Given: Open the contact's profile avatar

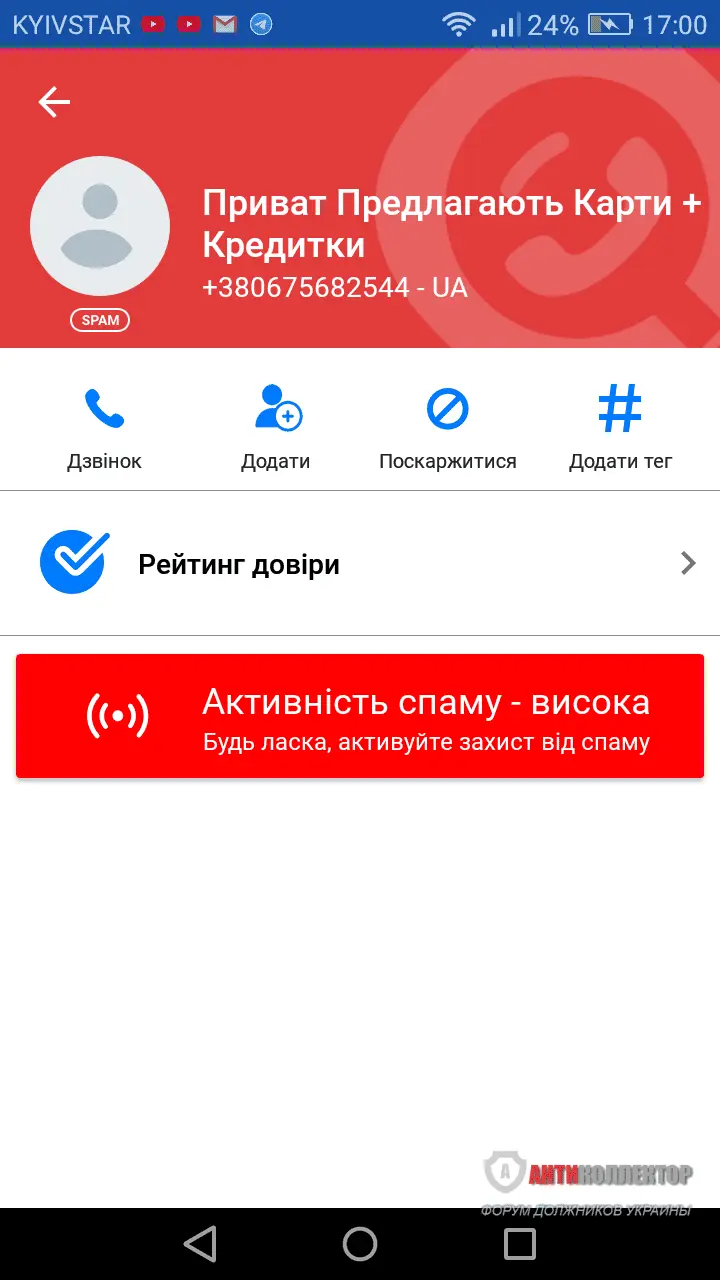Looking at the screenshot, I should coord(100,227).
